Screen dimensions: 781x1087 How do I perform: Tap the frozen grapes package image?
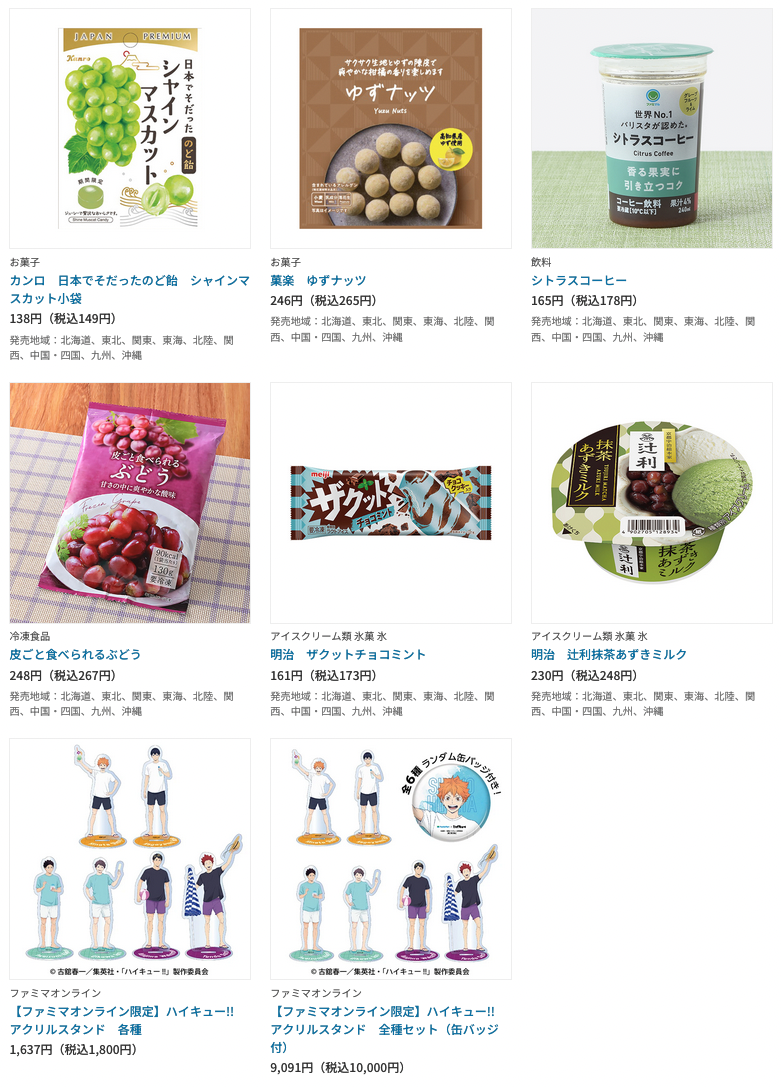click(x=130, y=502)
